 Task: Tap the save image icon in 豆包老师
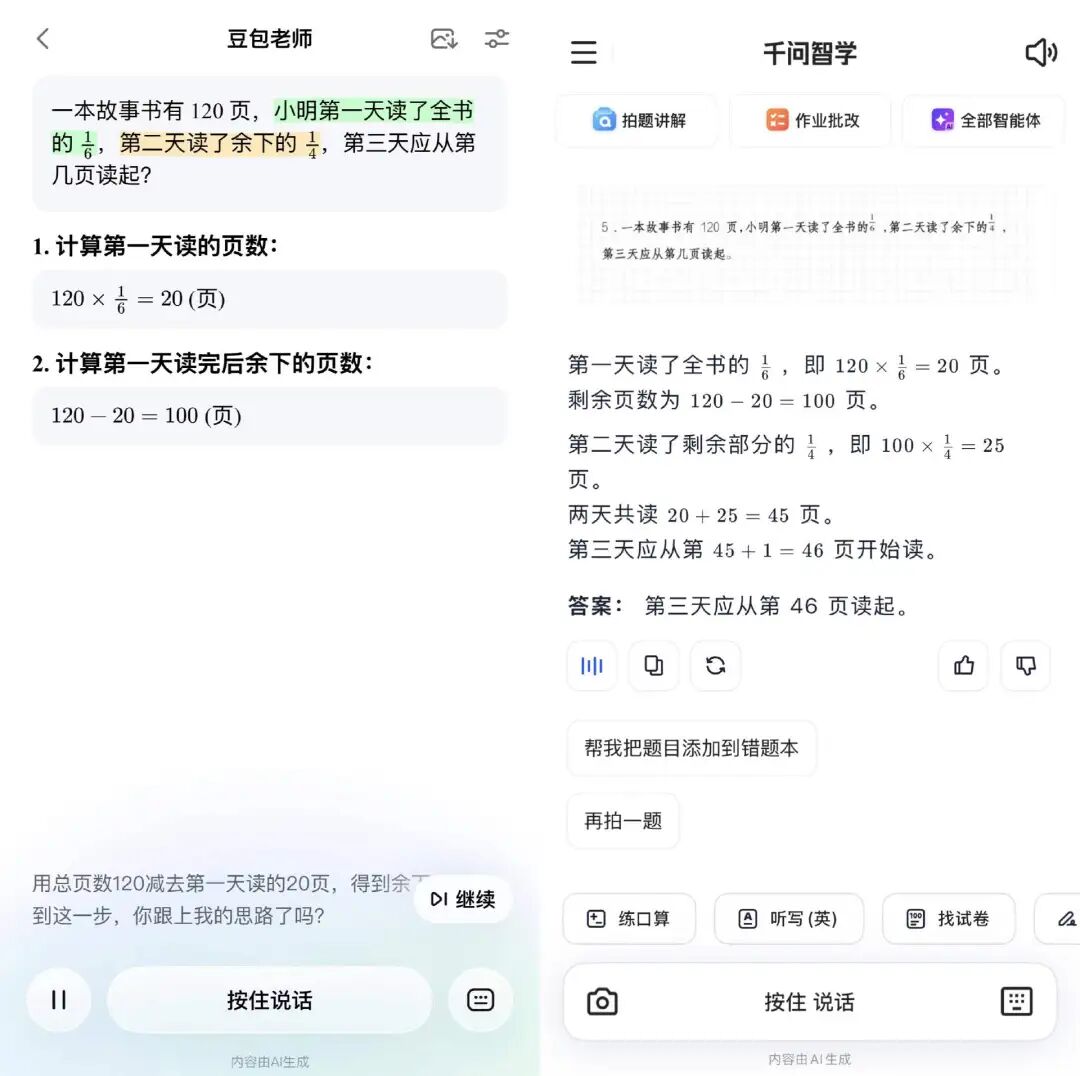pos(444,39)
